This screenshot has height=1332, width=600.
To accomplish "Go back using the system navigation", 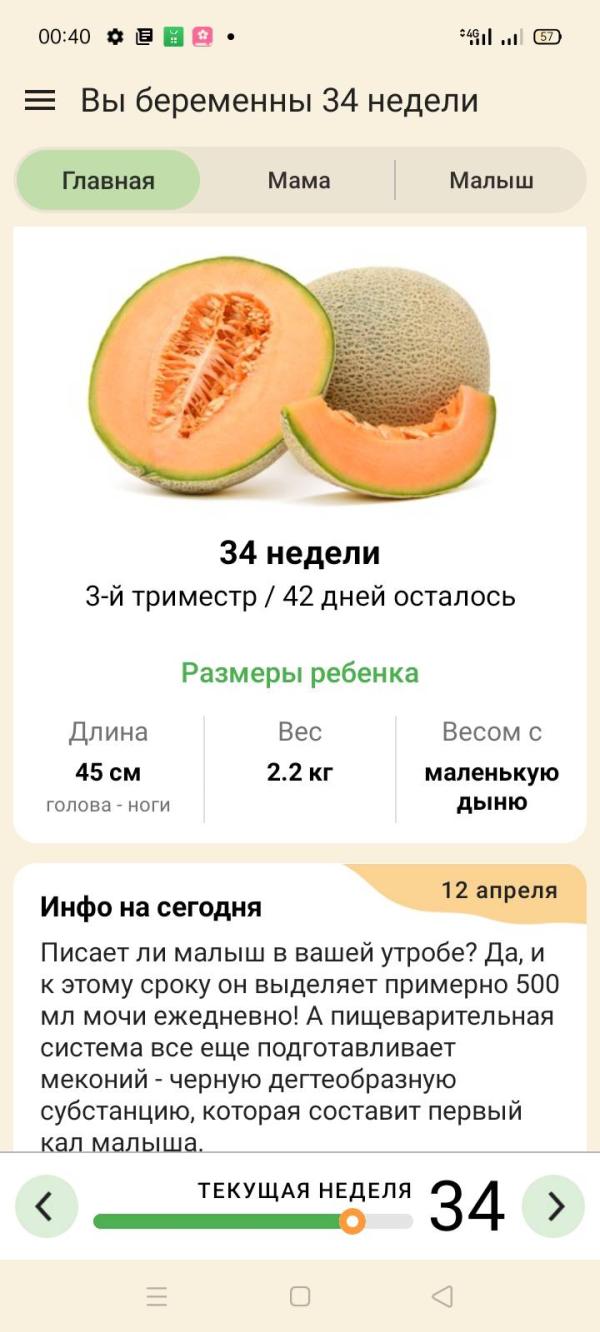I will (x=442, y=1297).
